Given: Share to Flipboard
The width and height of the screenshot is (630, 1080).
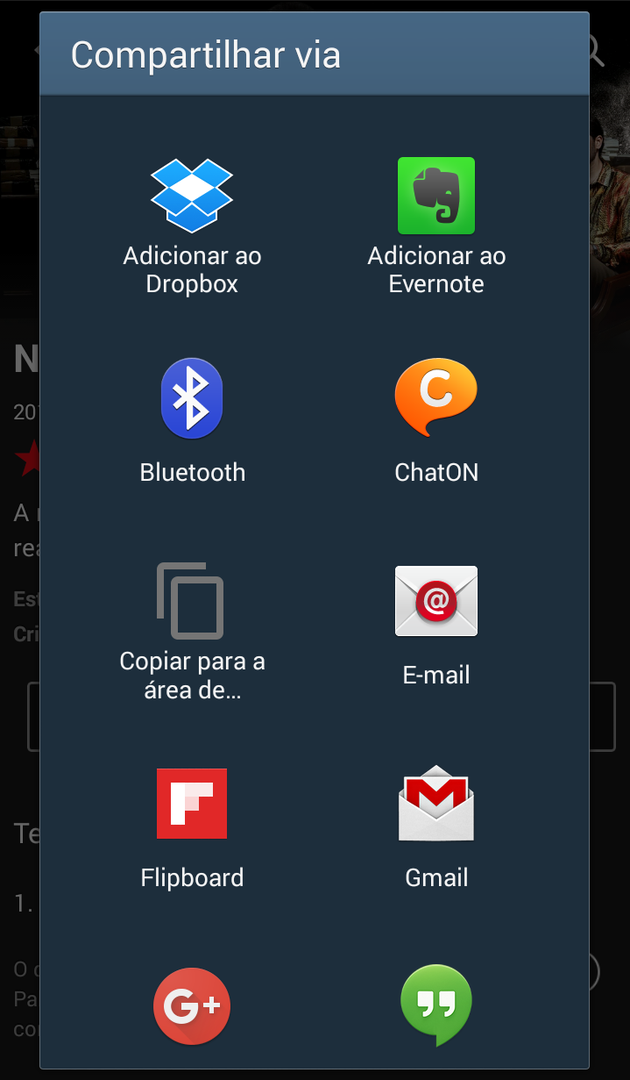Looking at the screenshot, I should click(x=192, y=829).
